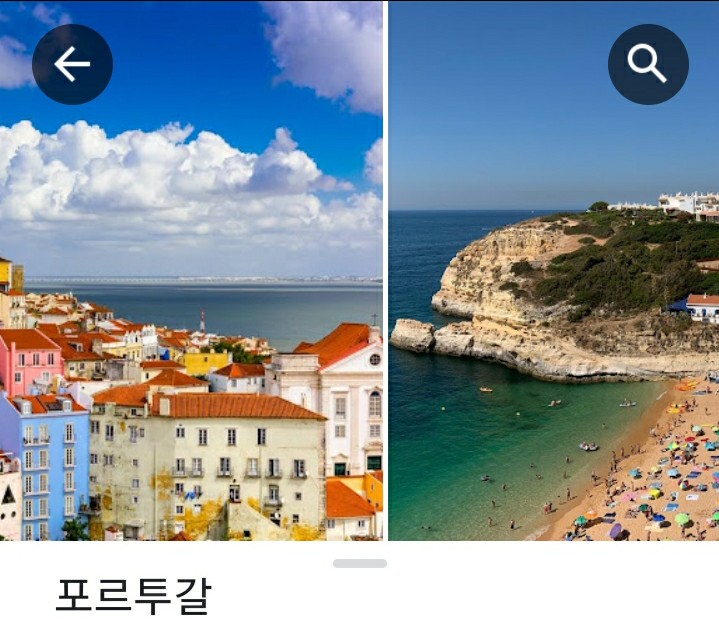Tap the bottom sheet drag handle
This screenshot has width=719, height=628.
coord(359,564)
